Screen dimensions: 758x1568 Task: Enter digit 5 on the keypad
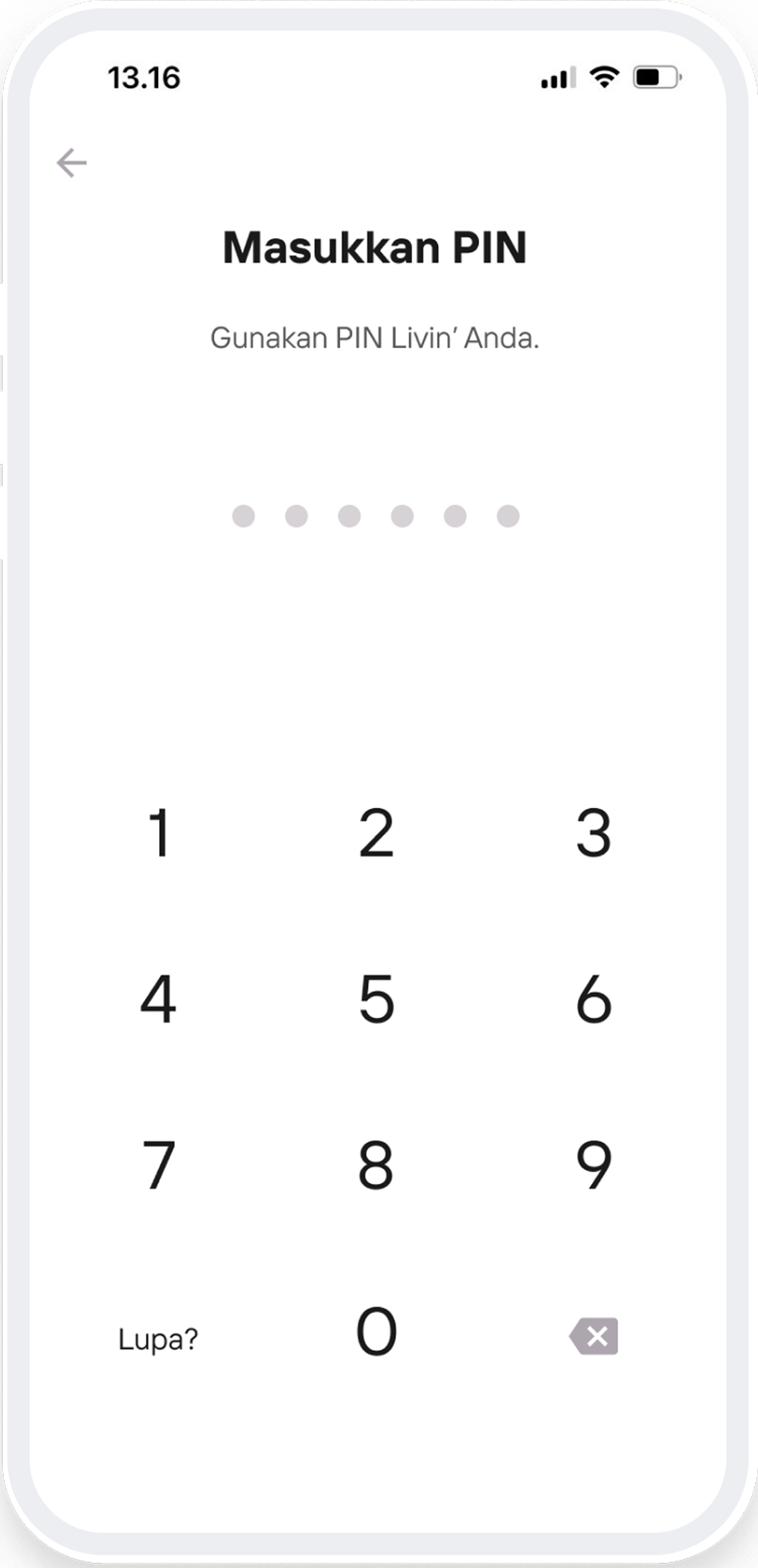tap(376, 998)
